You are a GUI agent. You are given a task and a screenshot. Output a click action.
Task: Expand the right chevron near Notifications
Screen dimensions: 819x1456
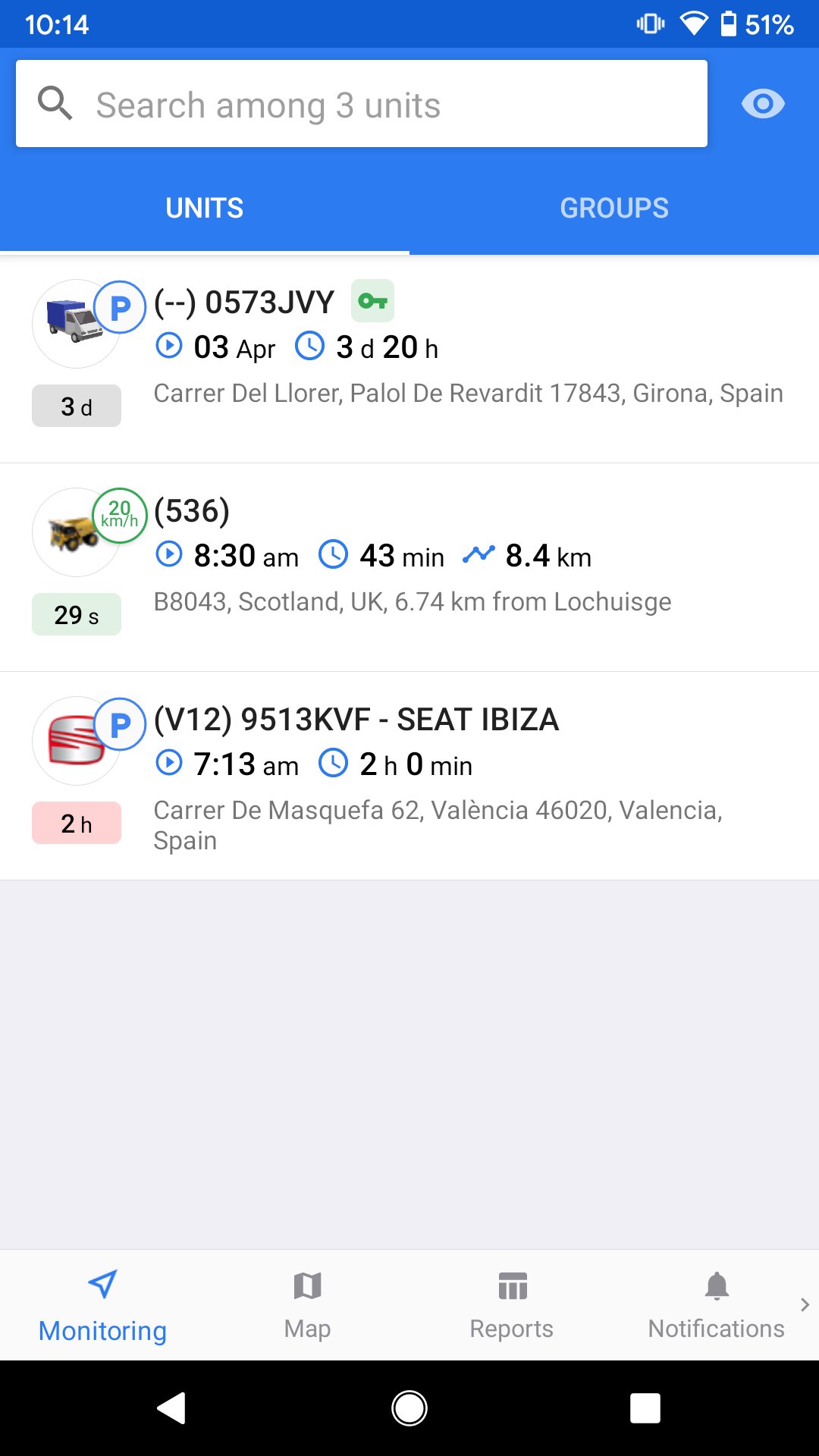[805, 1304]
